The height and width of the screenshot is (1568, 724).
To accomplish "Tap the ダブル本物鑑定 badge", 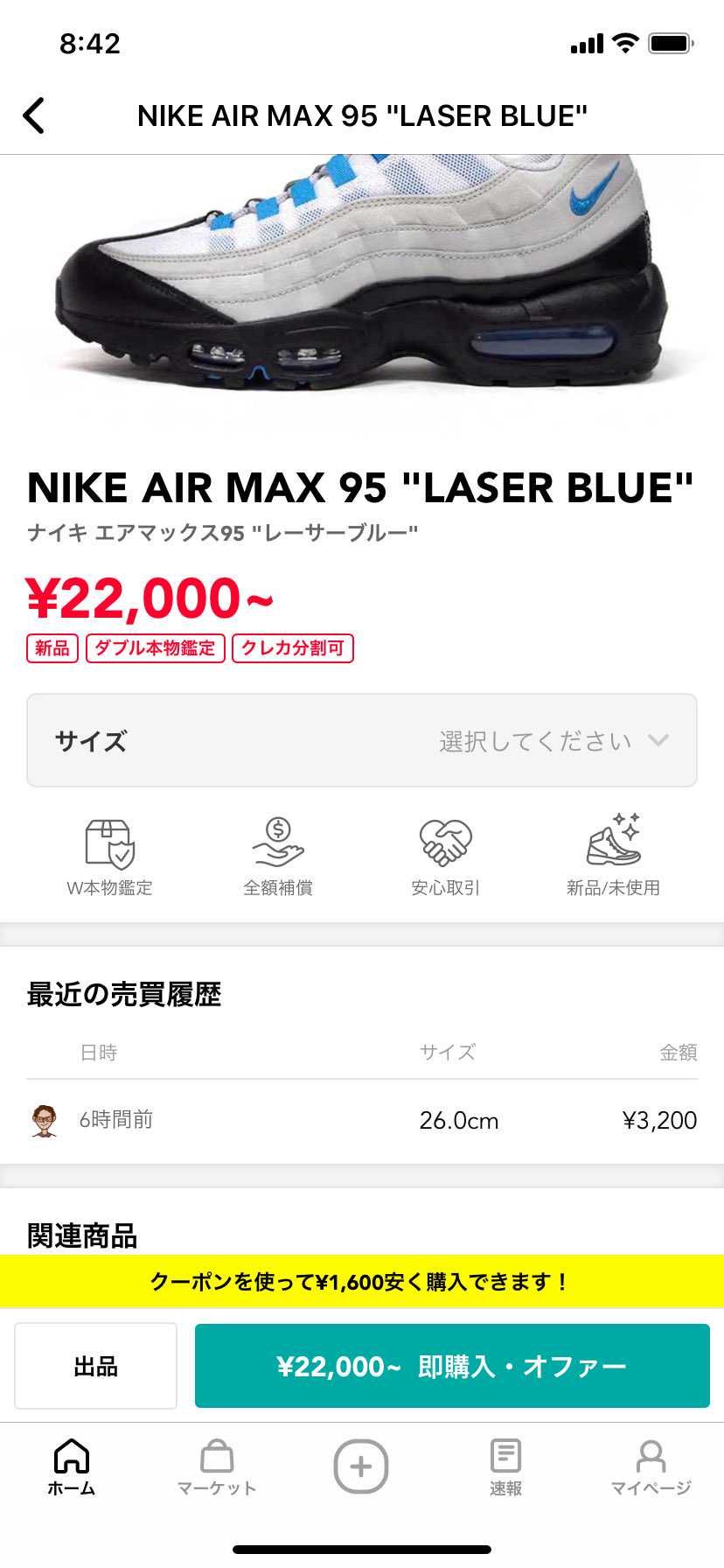I will pyautogui.click(x=156, y=648).
